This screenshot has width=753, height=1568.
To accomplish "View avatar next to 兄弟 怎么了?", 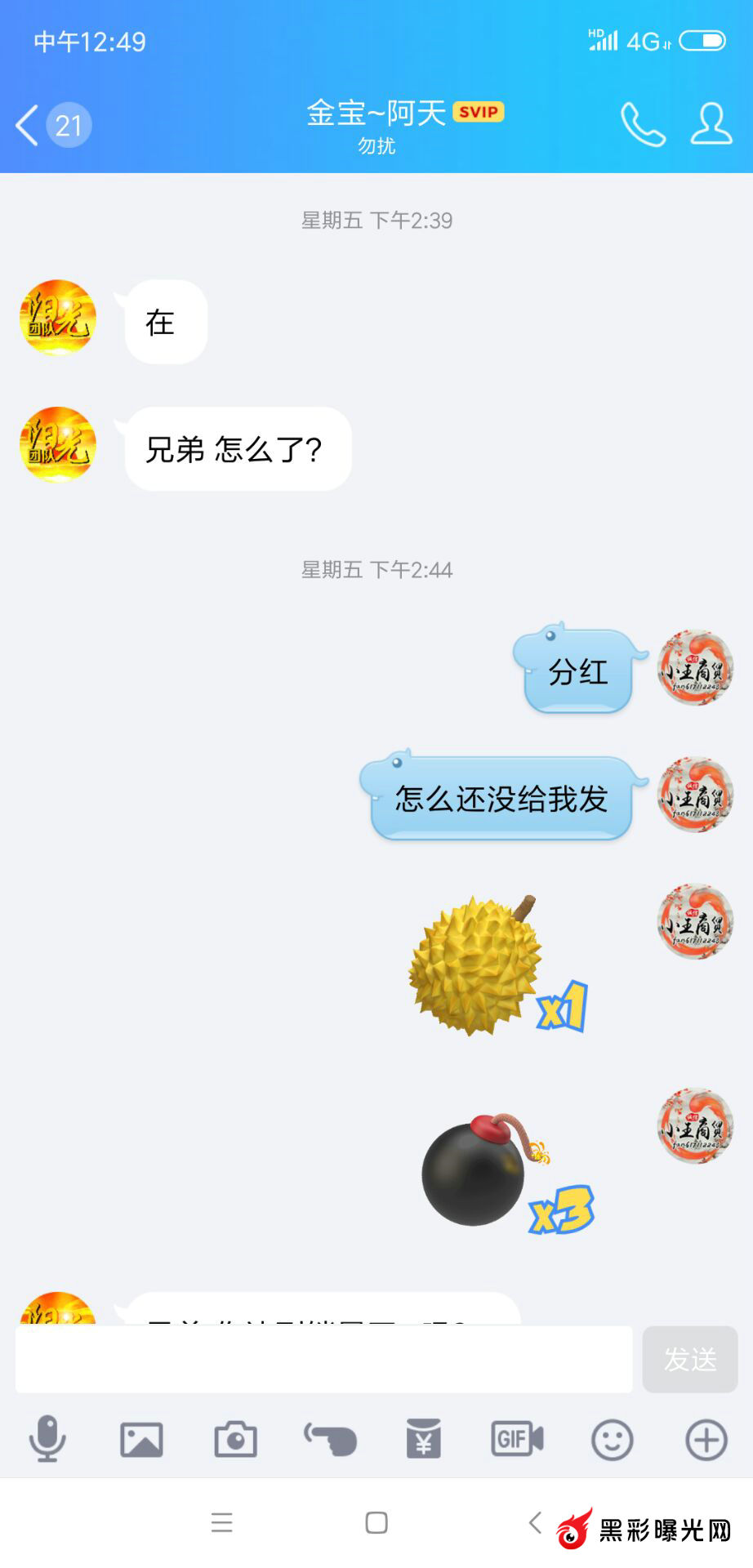I will coord(58,445).
